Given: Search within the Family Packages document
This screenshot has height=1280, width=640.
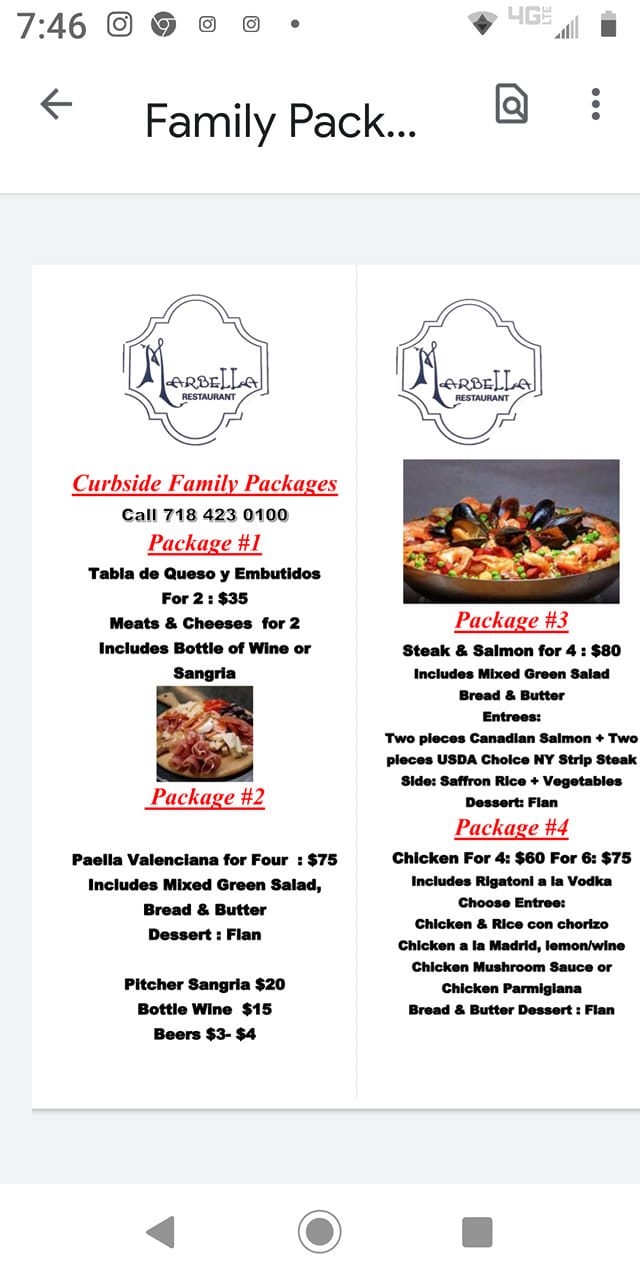Looking at the screenshot, I should click(511, 104).
